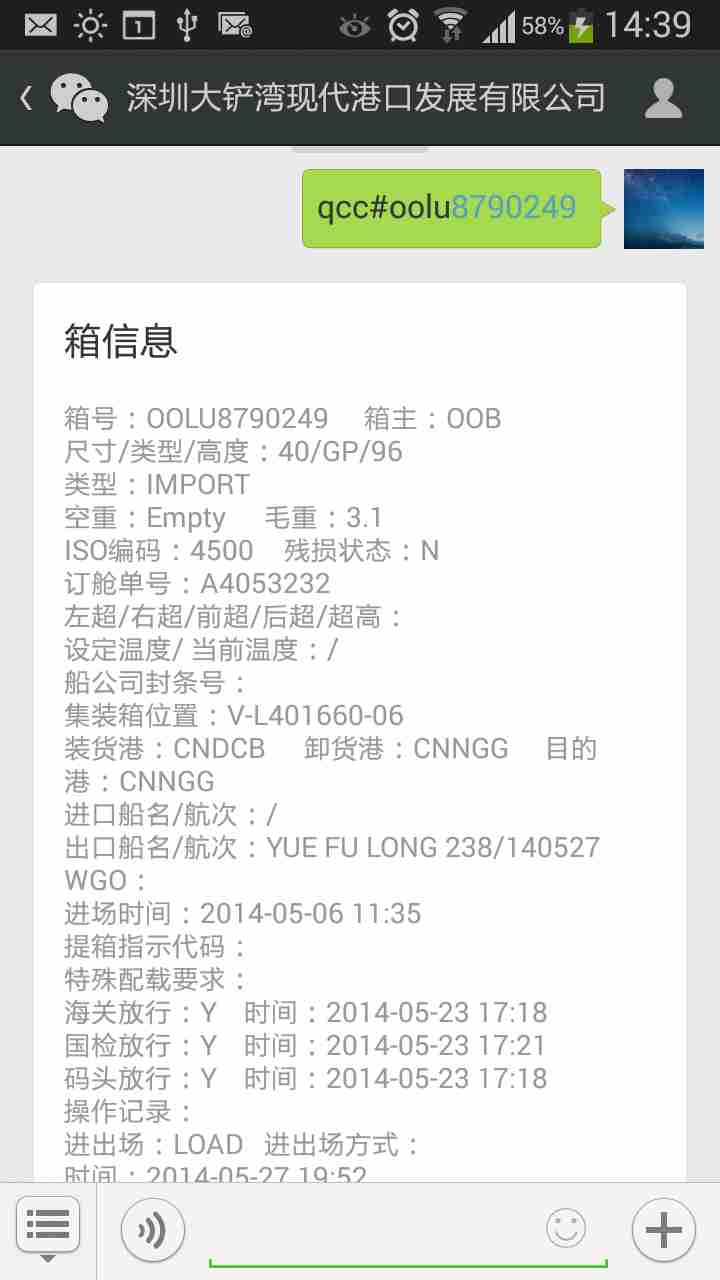This screenshot has width=720, height=1280.
Task: Open the account profile icon
Action: click(x=663, y=98)
